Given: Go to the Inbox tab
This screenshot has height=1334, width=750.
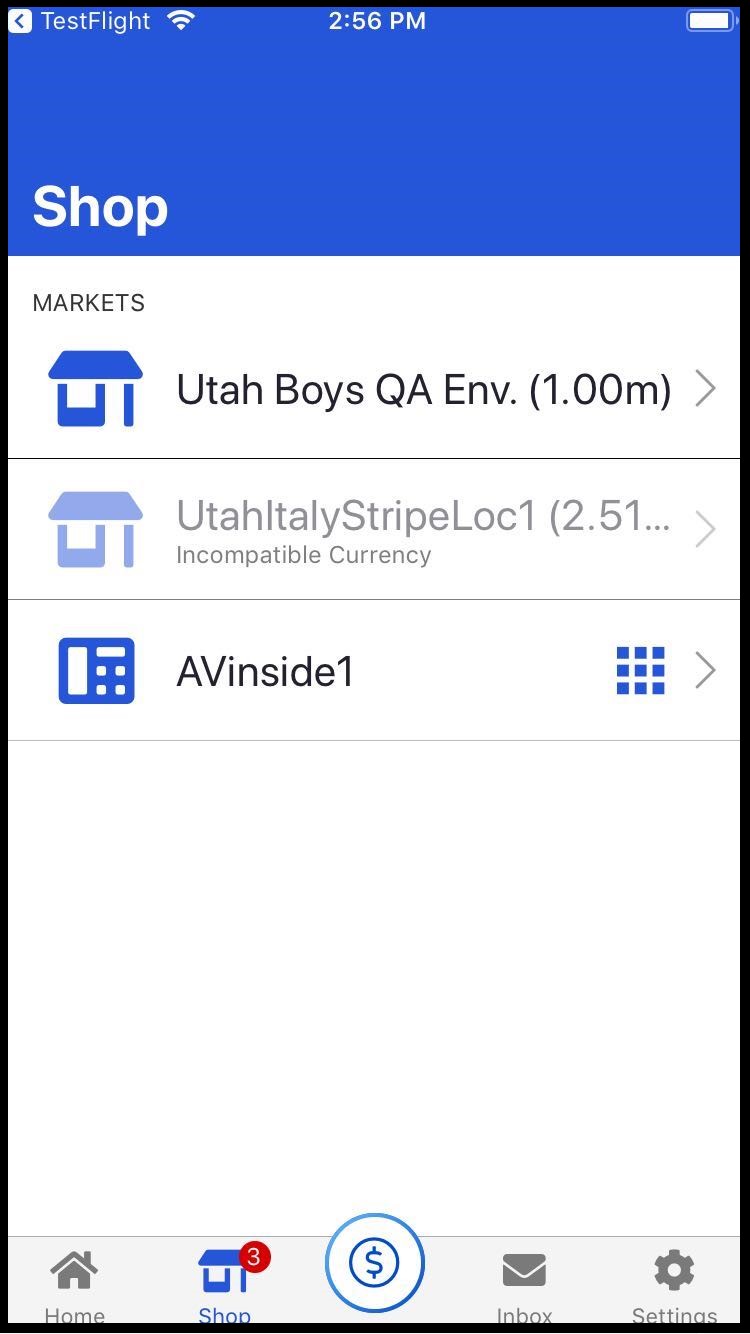Looking at the screenshot, I should (524, 1282).
